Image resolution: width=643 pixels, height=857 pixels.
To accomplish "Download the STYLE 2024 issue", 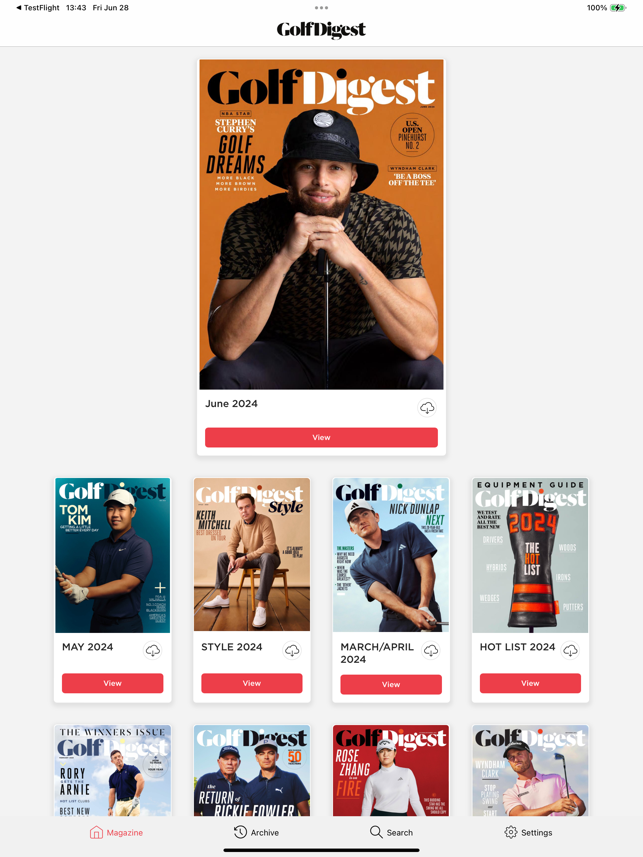I will point(292,651).
